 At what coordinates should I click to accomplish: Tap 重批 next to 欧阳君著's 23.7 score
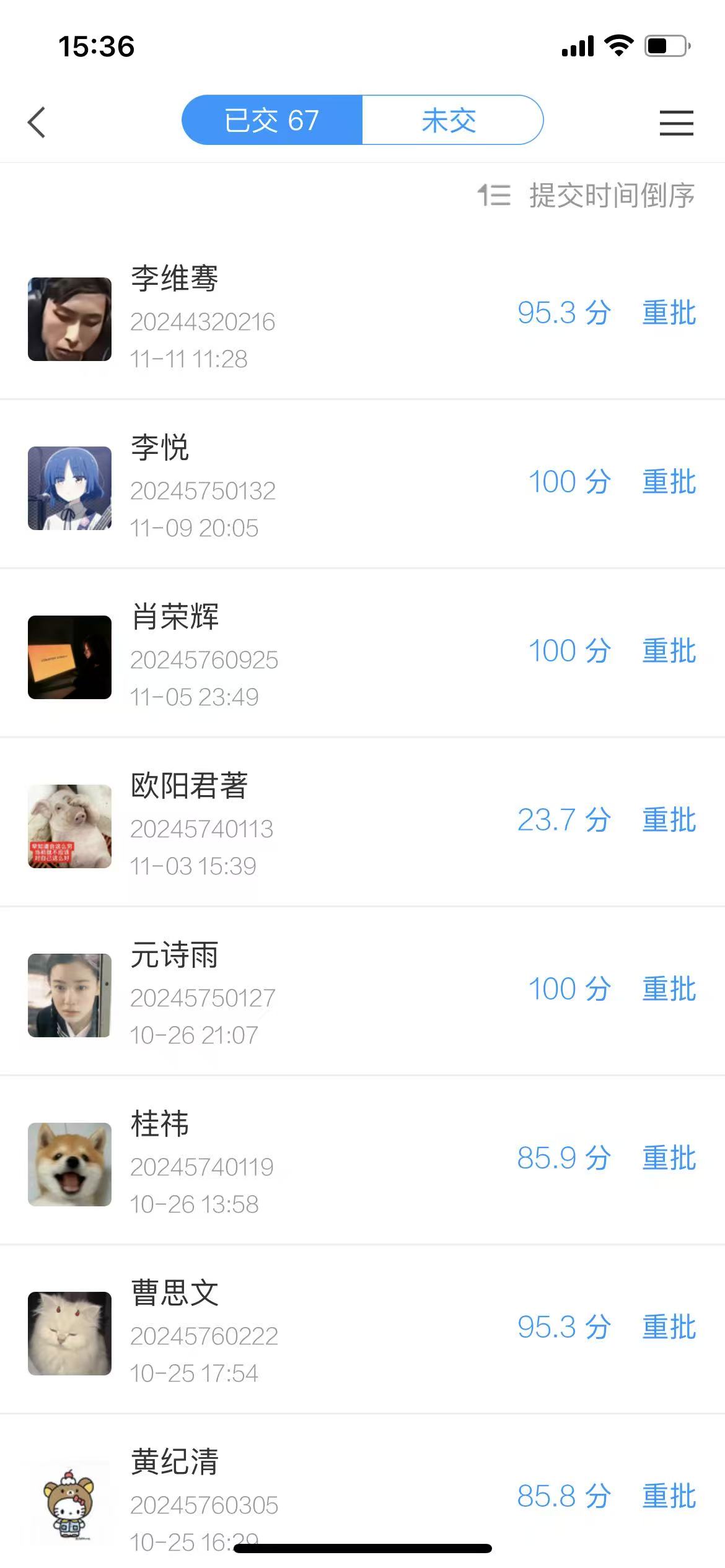pos(669,820)
